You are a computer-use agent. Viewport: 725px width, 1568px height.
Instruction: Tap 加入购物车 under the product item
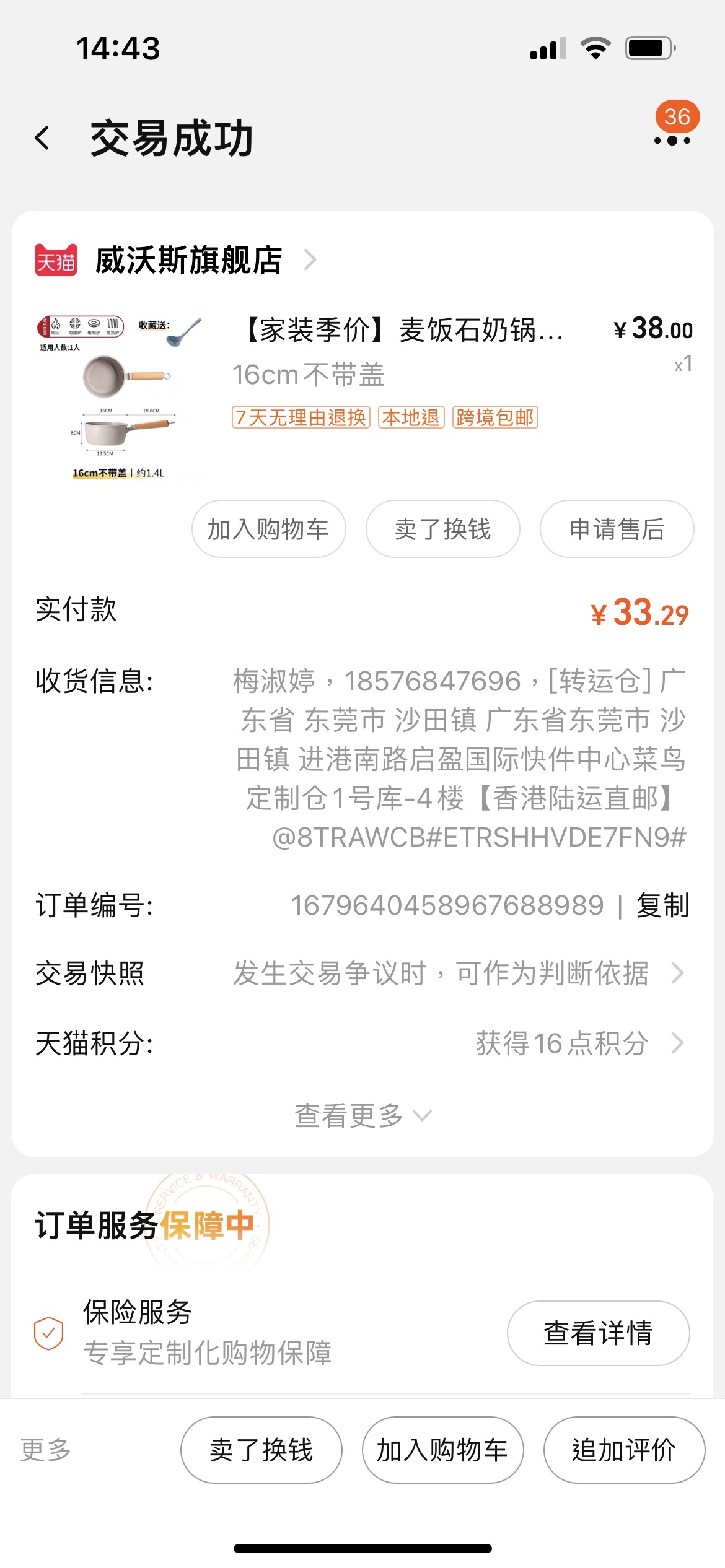pyautogui.click(x=268, y=529)
